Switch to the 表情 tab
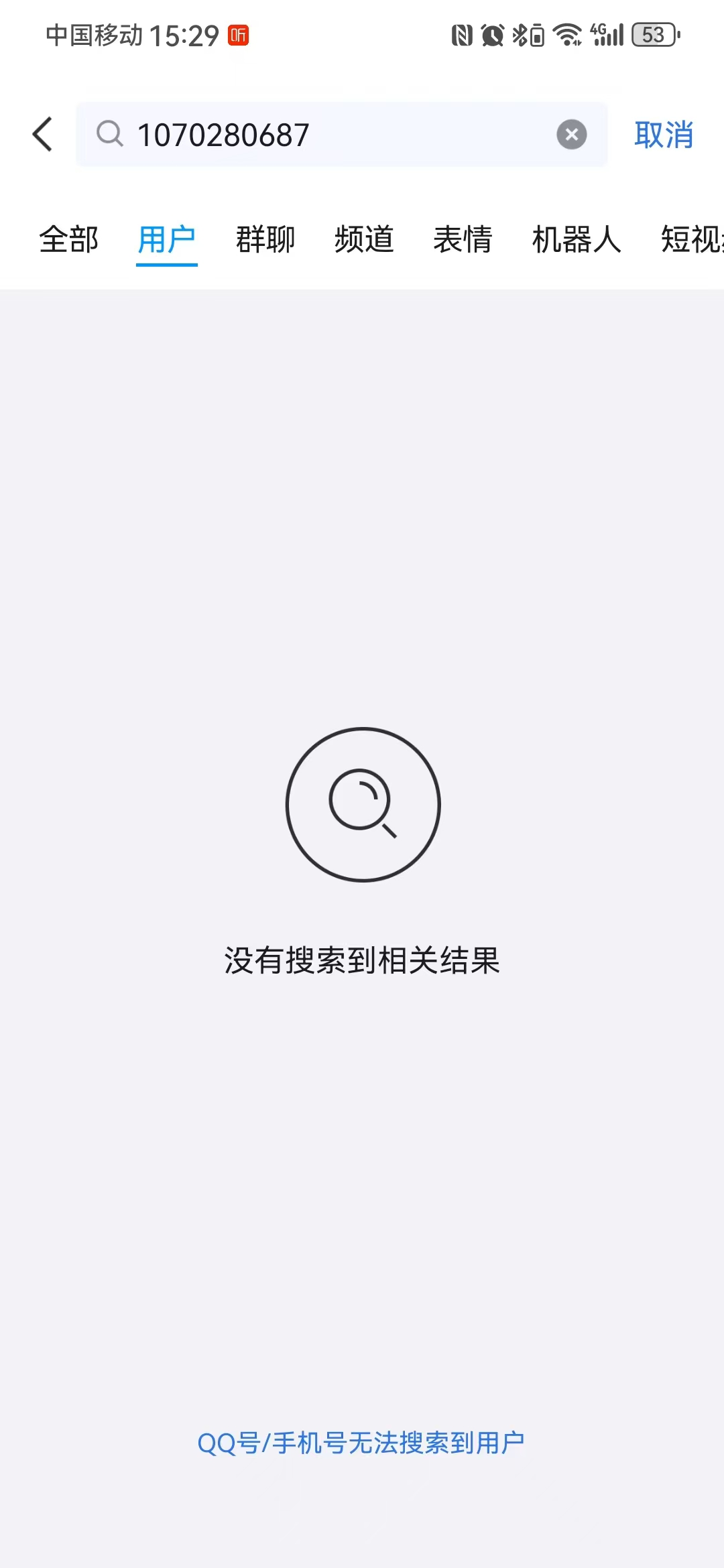 (463, 239)
